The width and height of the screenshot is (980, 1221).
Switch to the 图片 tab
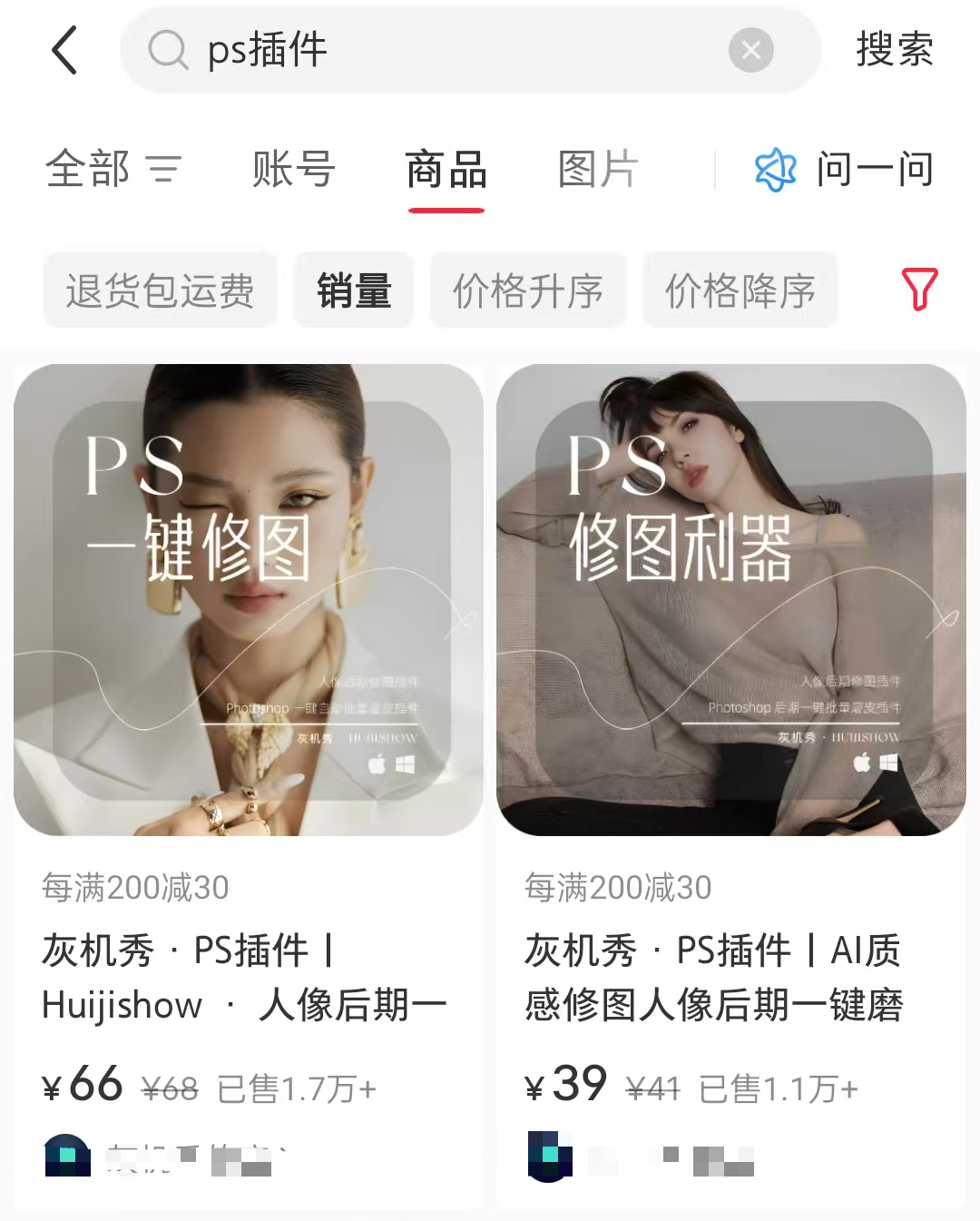click(x=599, y=170)
